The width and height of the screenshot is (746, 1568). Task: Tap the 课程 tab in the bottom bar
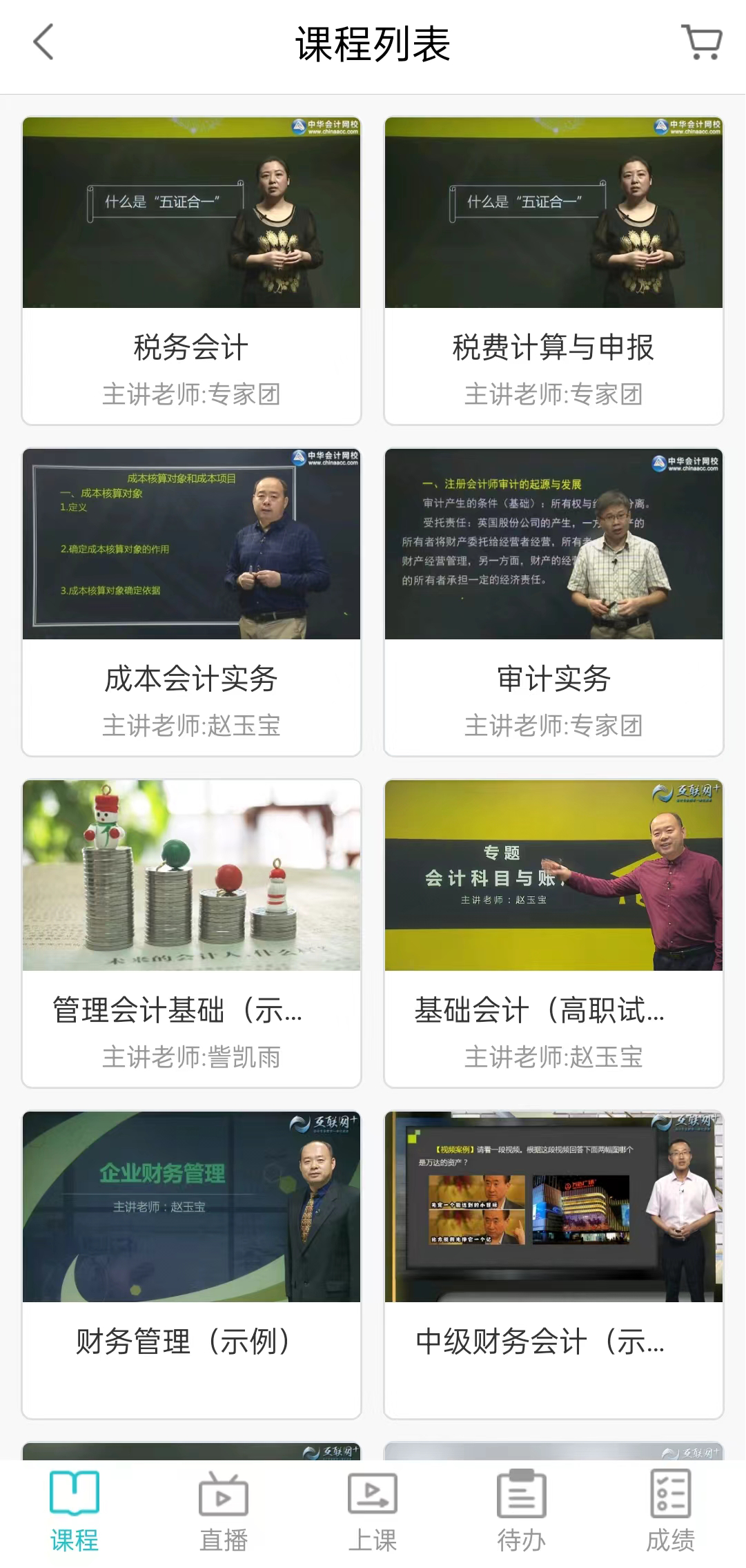tap(75, 1511)
